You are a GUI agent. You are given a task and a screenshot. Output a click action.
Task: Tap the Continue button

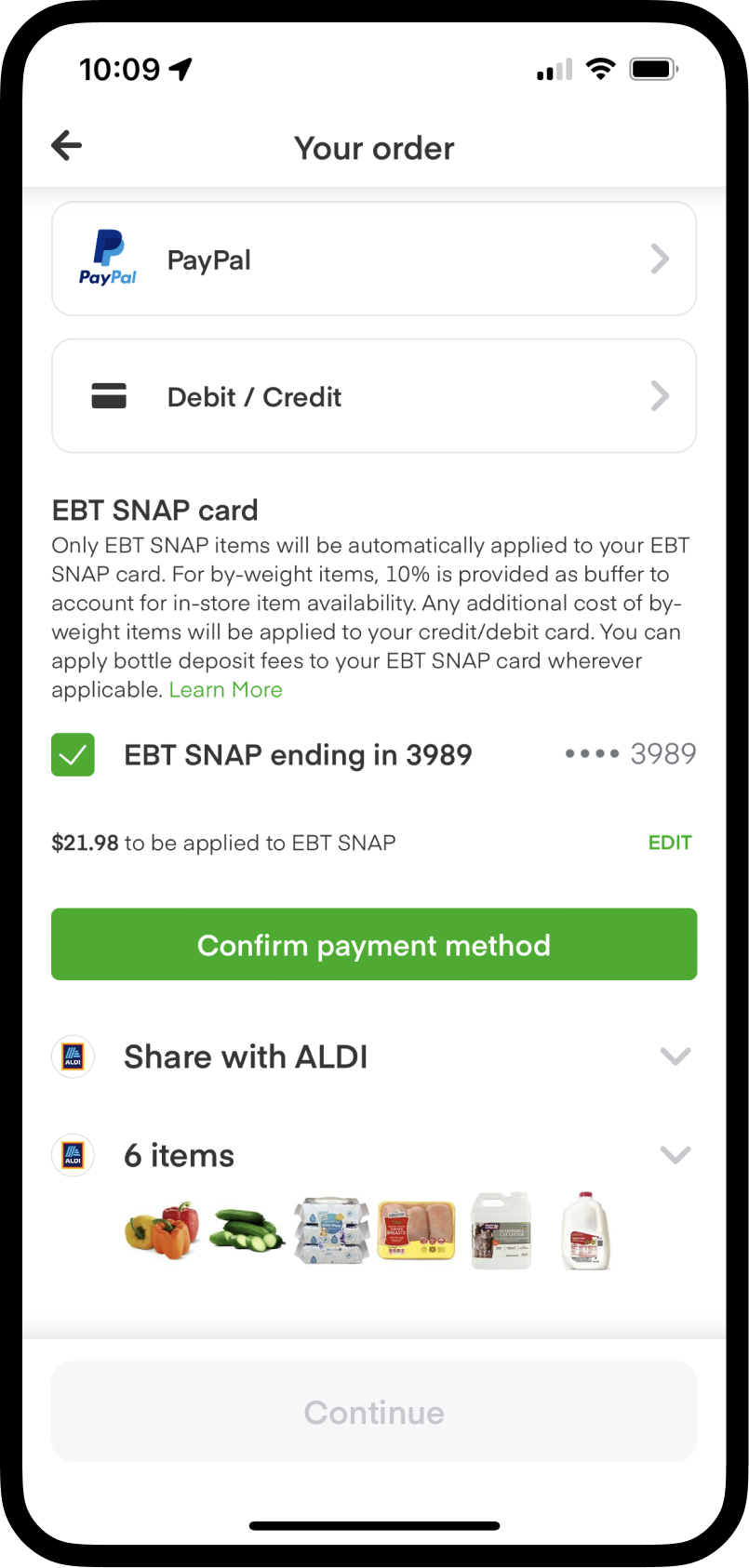pyautogui.click(x=374, y=1412)
